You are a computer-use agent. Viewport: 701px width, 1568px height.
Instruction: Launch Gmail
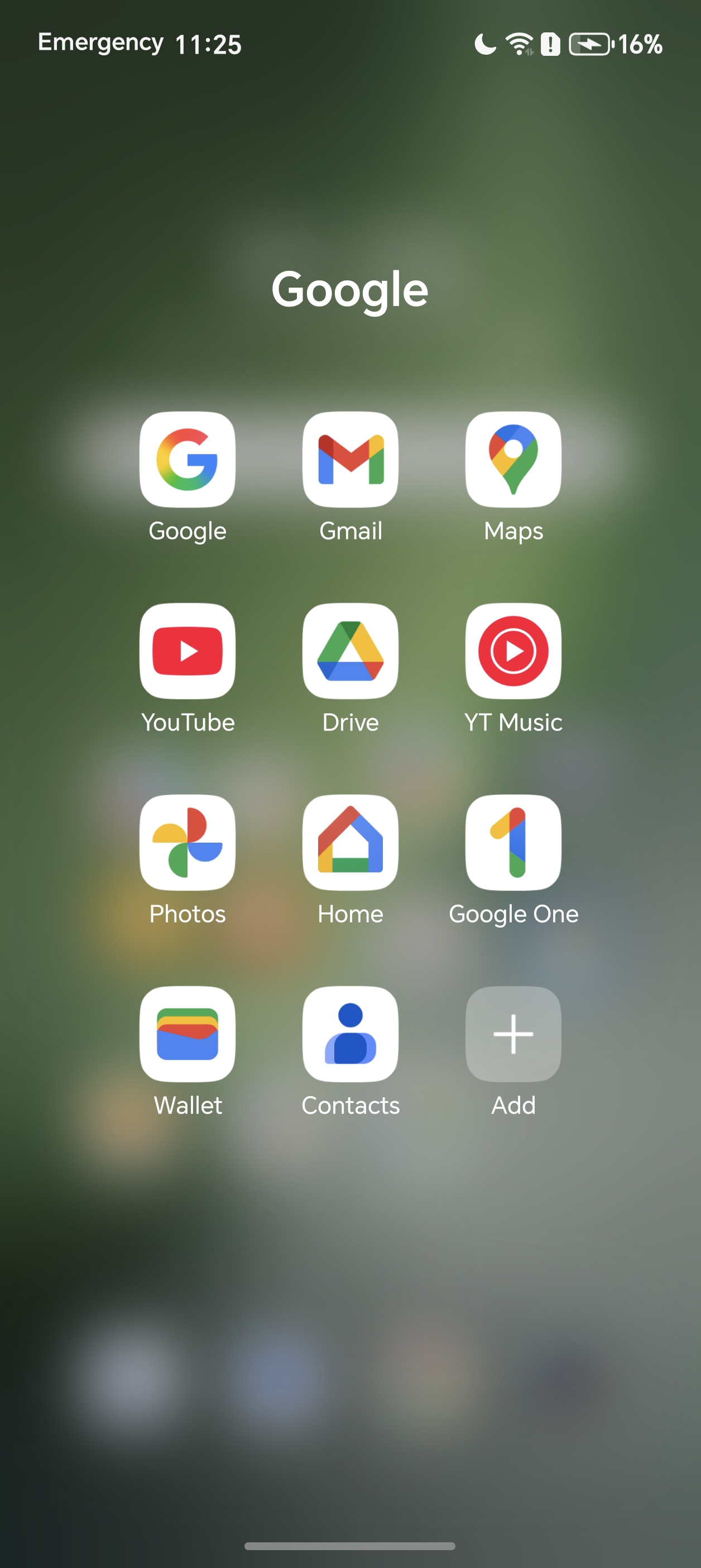coord(350,460)
